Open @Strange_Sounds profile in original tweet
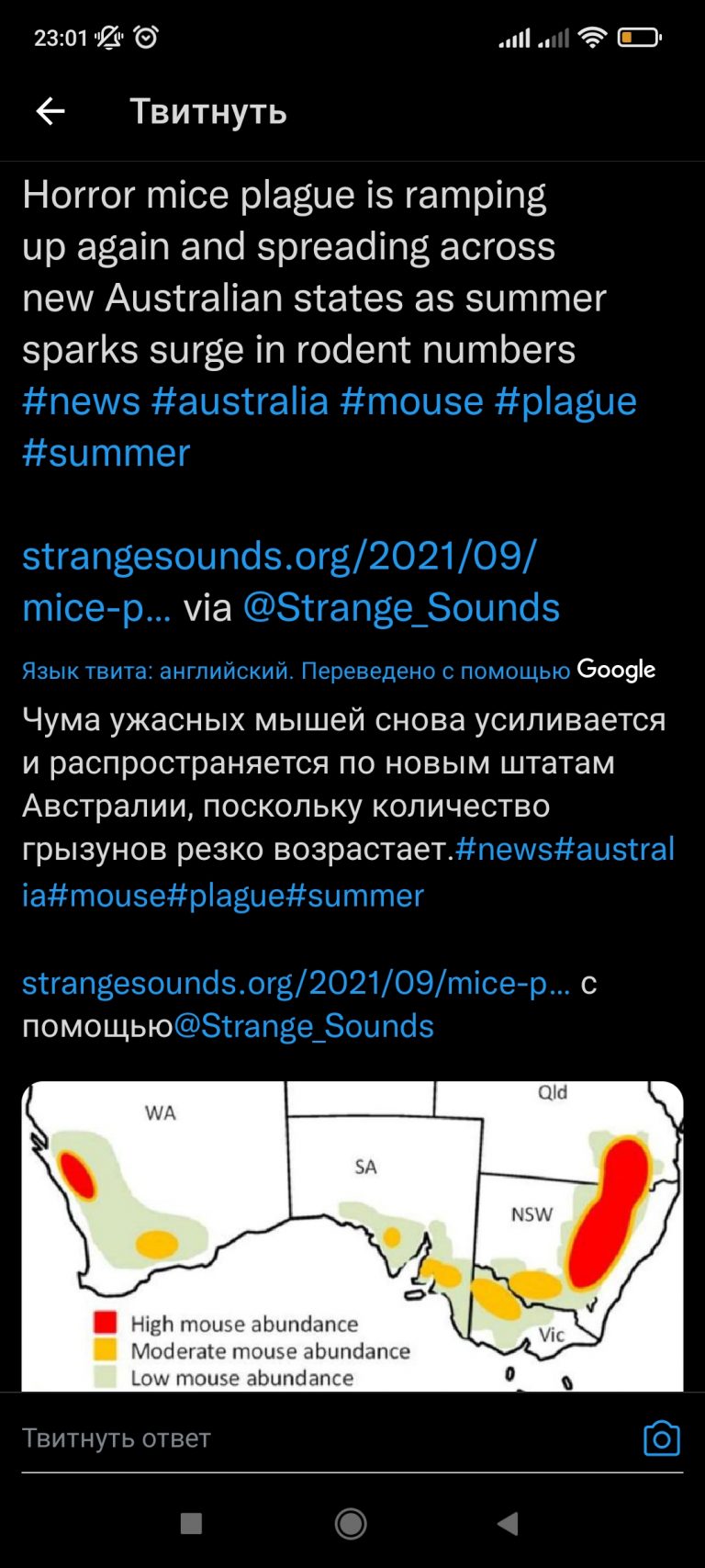The image size is (705, 1568). pyautogui.click(x=401, y=608)
